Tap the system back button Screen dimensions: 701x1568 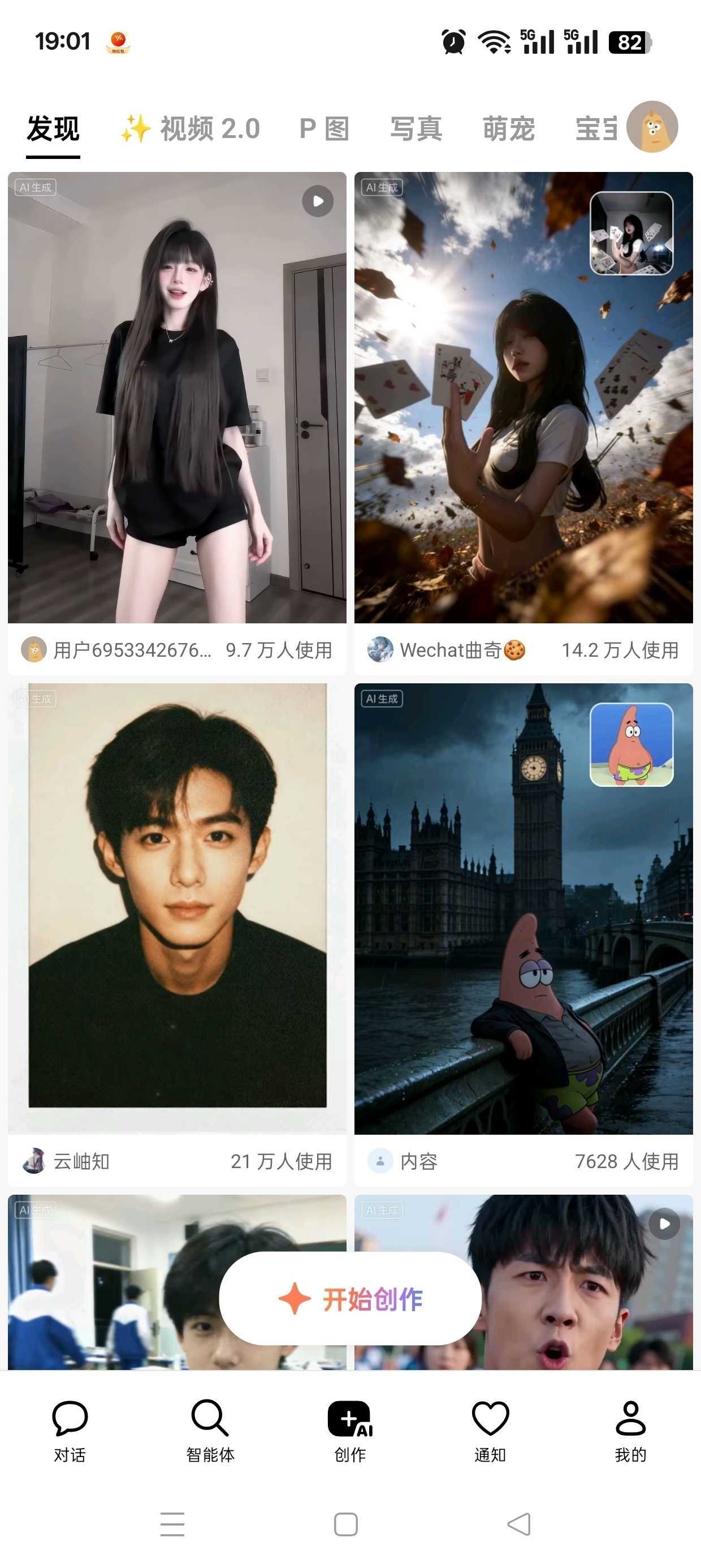pos(519,1524)
